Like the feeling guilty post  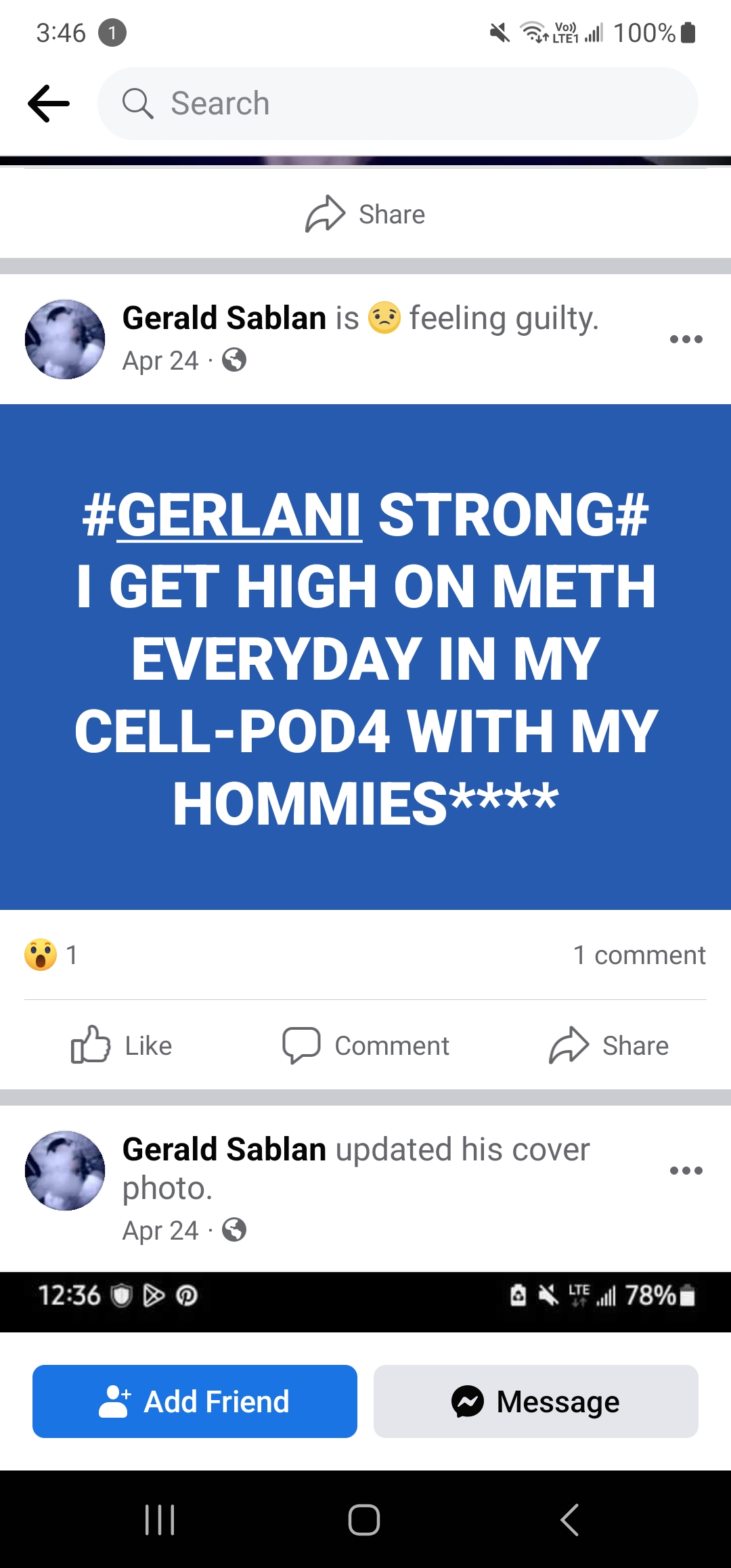[x=122, y=1045]
